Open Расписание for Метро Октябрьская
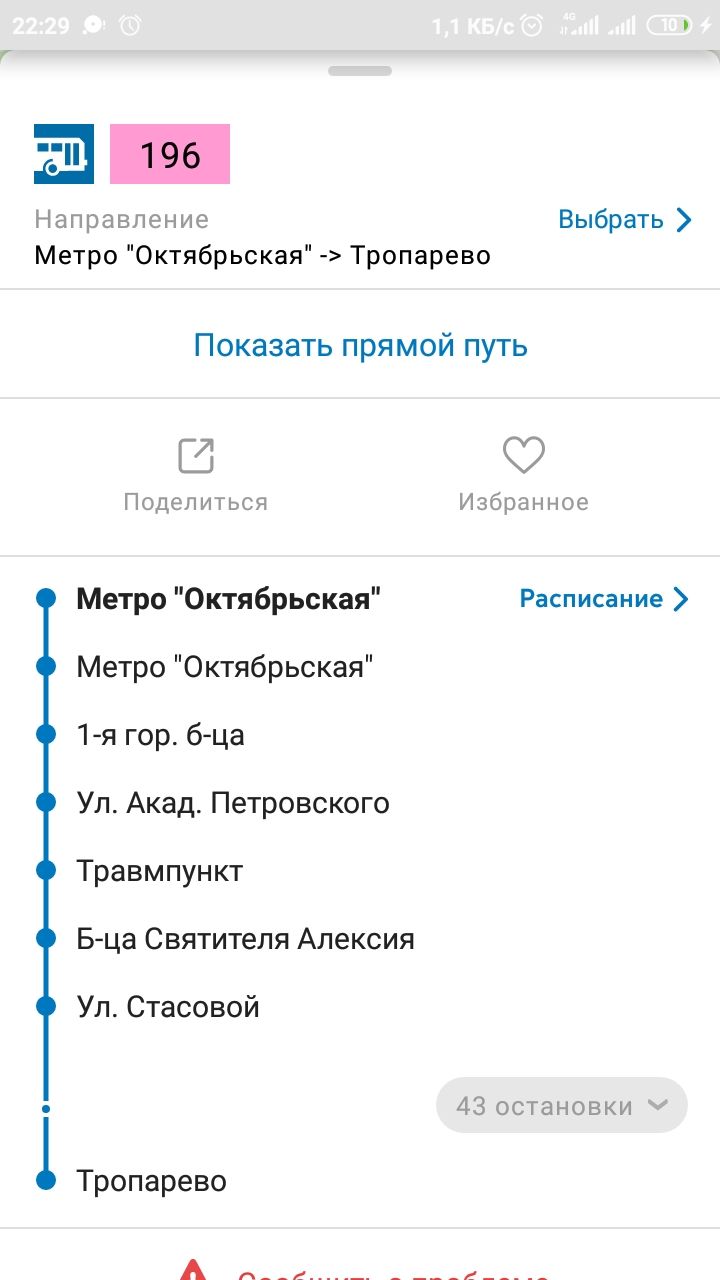720x1280 pixels. (604, 599)
